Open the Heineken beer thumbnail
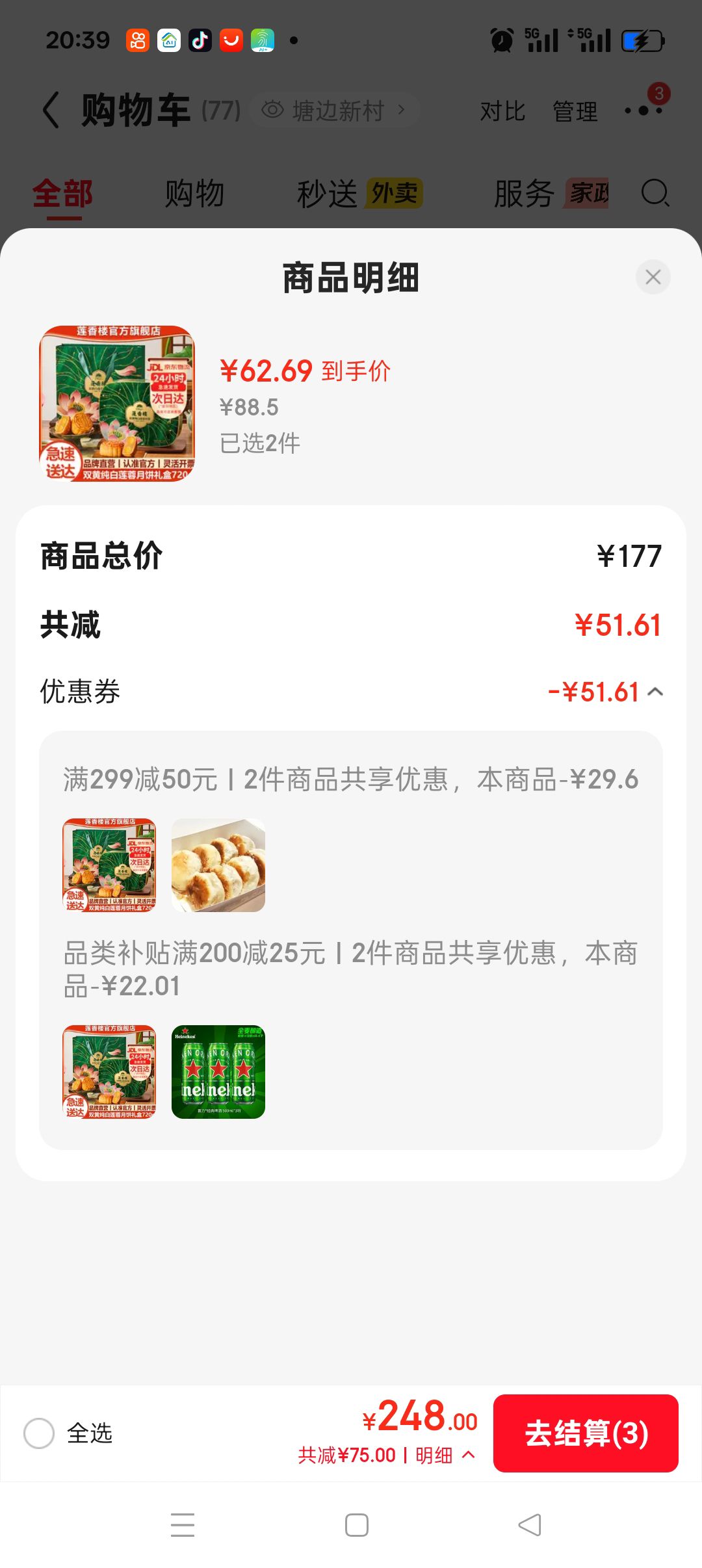This screenshot has width=702, height=1568. point(218,1072)
